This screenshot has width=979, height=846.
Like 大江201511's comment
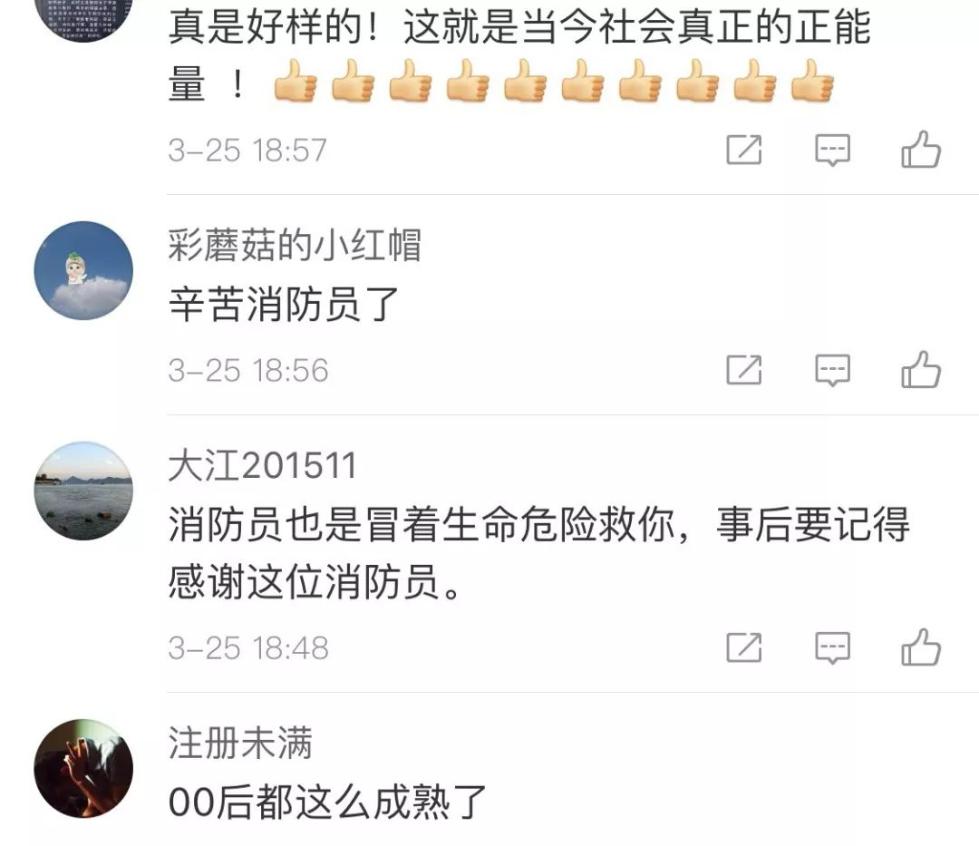tap(921, 648)
